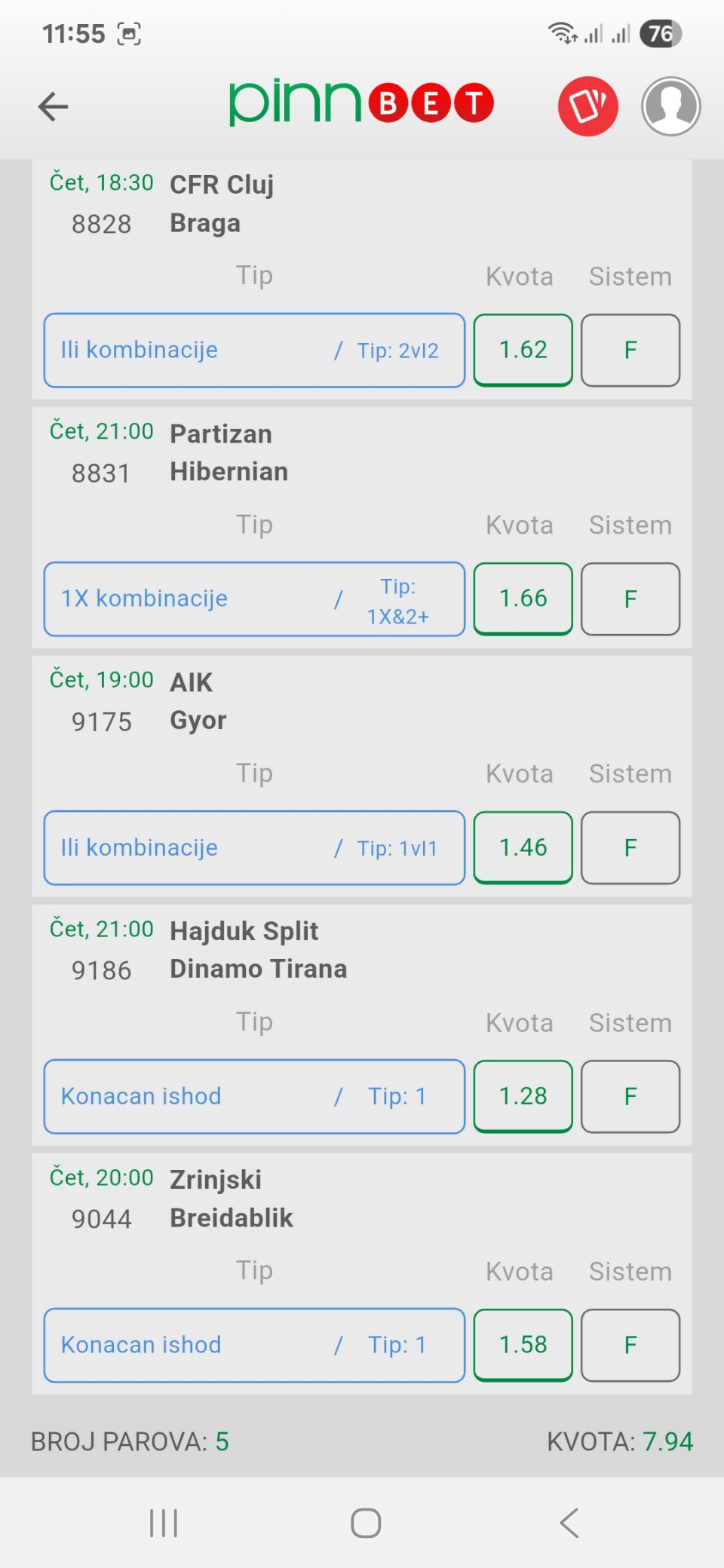Image resolution: width=724 pixels, height=1568 pixels.
Task: Tap the system home button
Action: point(366,1523)
